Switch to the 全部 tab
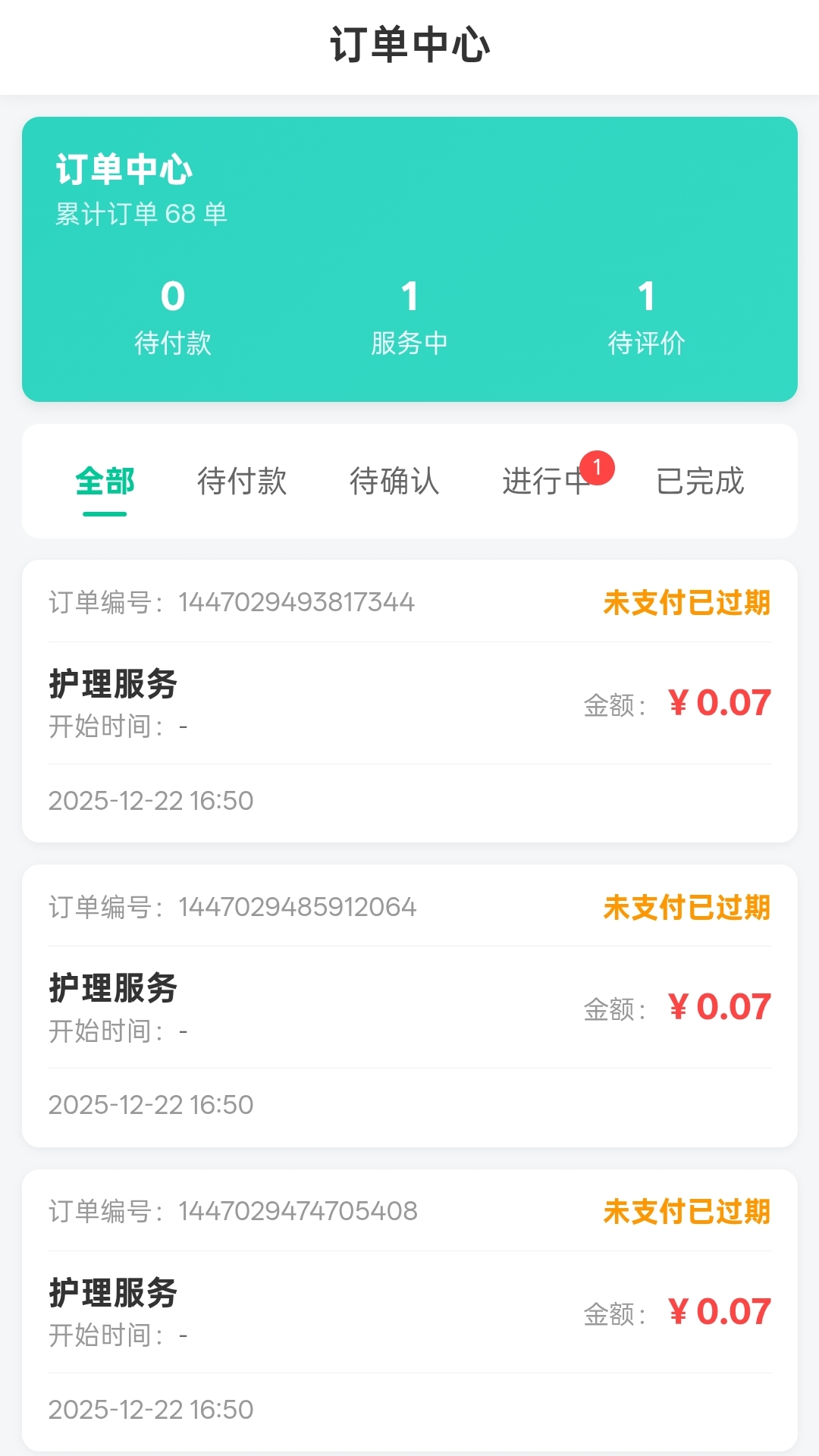This screenshot has width=819, height=1456. pyautogui.click(x=104, y=481)
